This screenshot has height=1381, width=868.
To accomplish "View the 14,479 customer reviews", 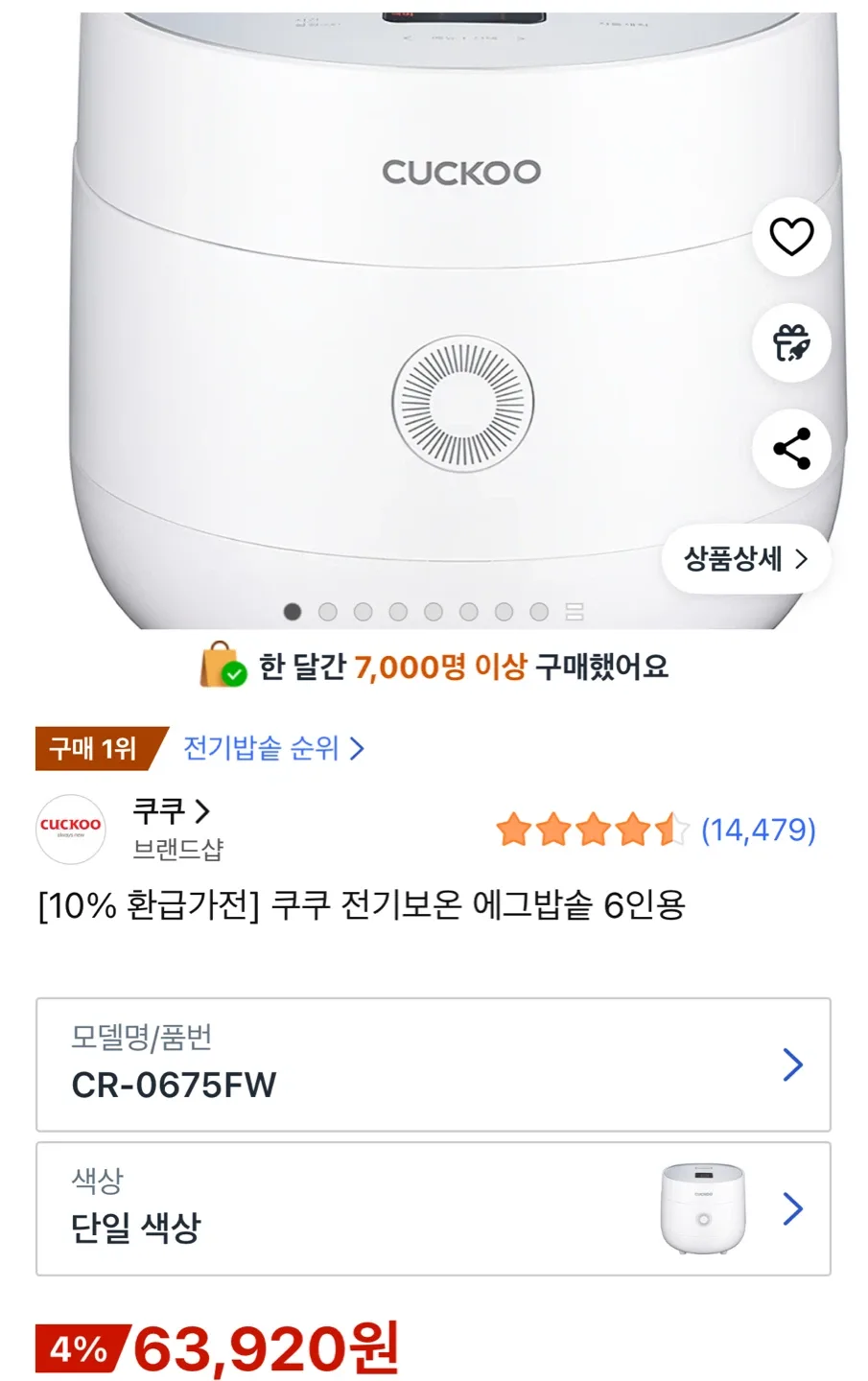I will point(758,830).
